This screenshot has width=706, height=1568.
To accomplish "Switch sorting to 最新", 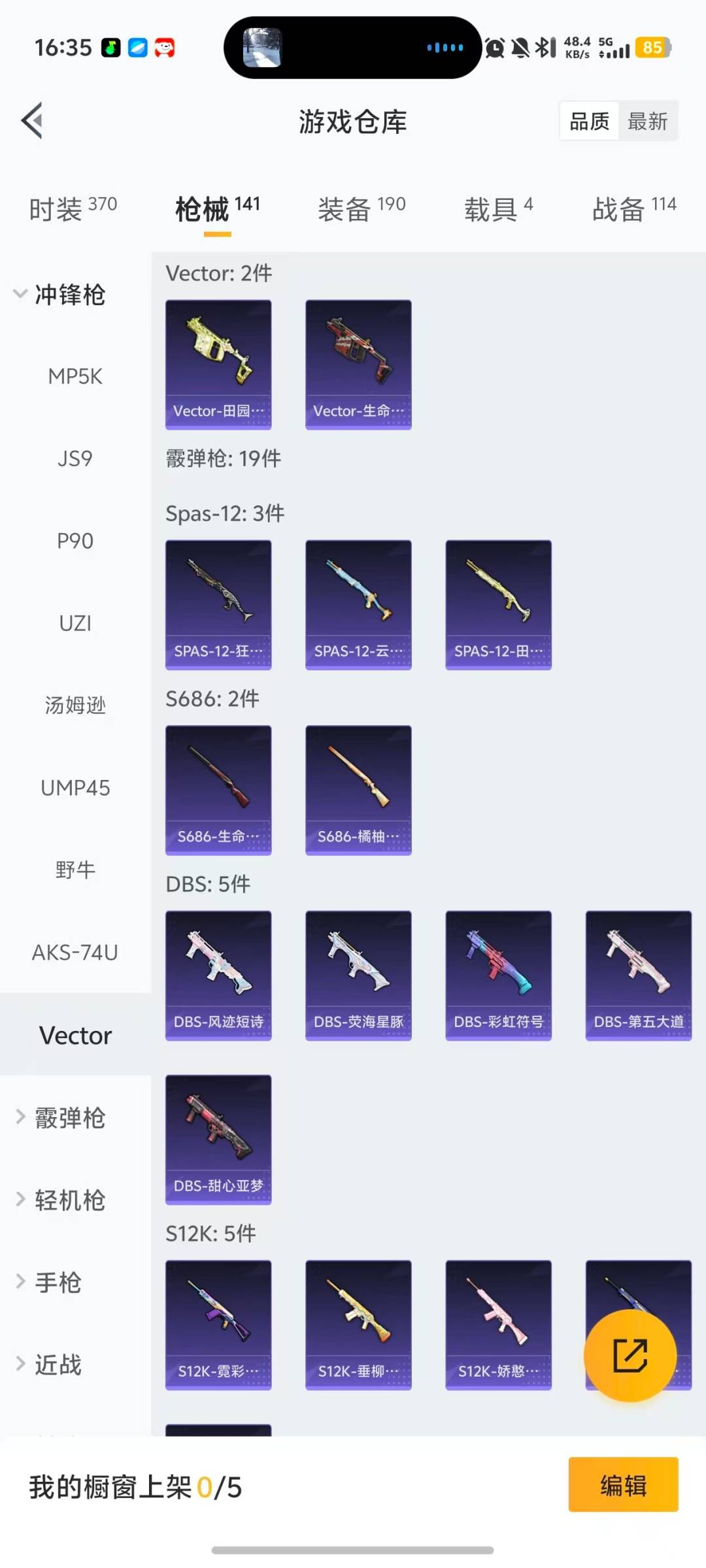I will coord(648,122).
